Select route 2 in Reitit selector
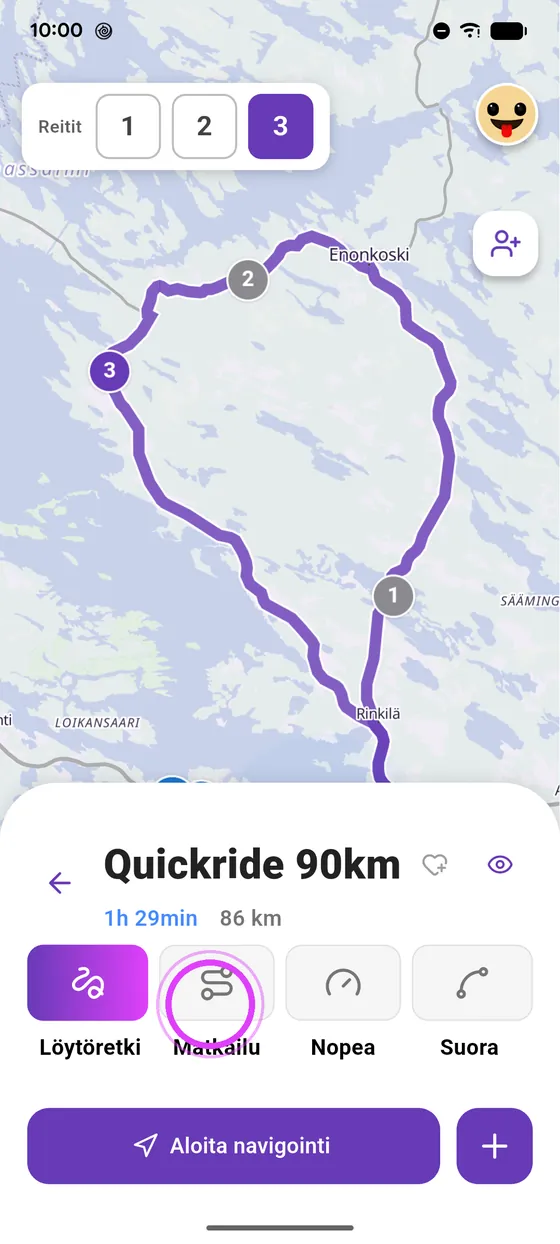The width and height of the screenshot is (560, 1244). (204, 126)
